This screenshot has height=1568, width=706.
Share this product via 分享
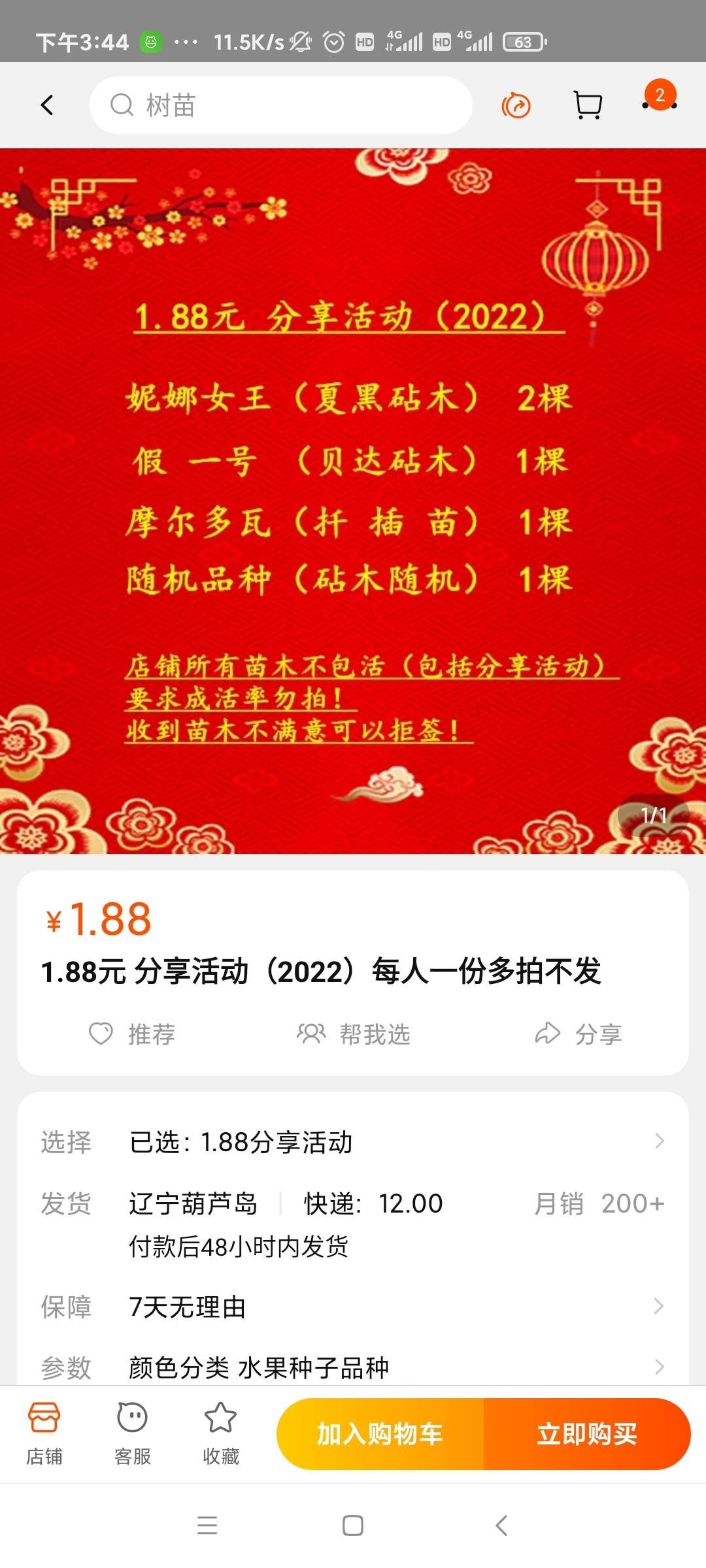coord(579,1034)
